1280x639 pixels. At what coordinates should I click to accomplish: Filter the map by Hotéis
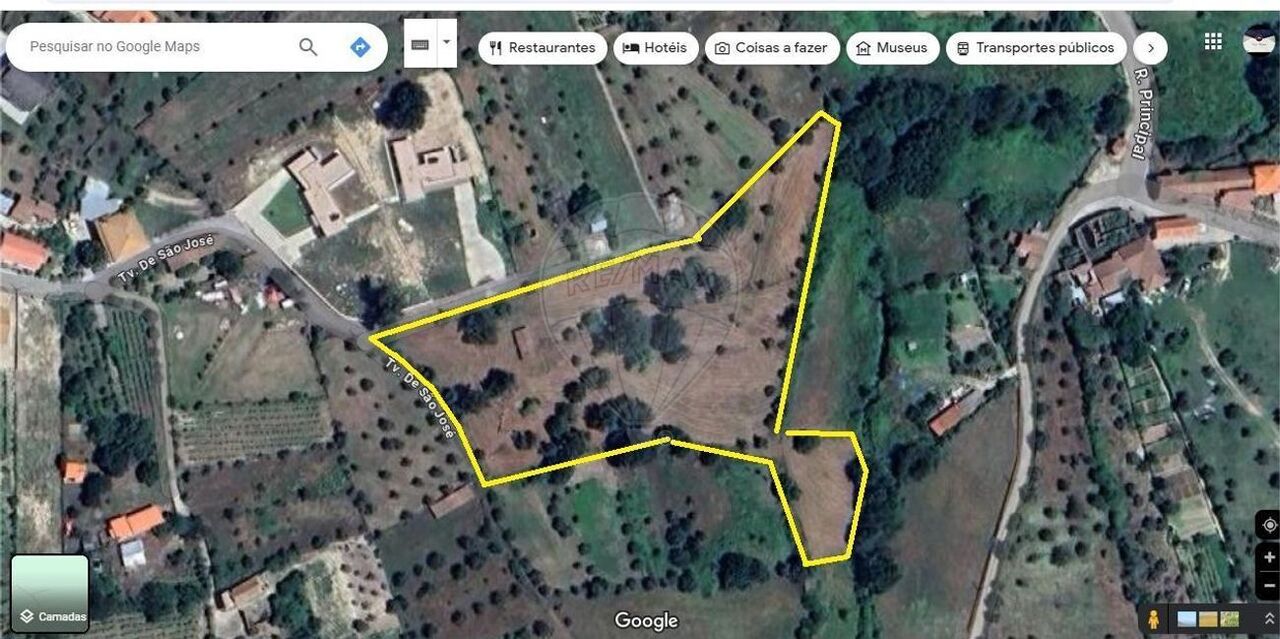[655, 48]
